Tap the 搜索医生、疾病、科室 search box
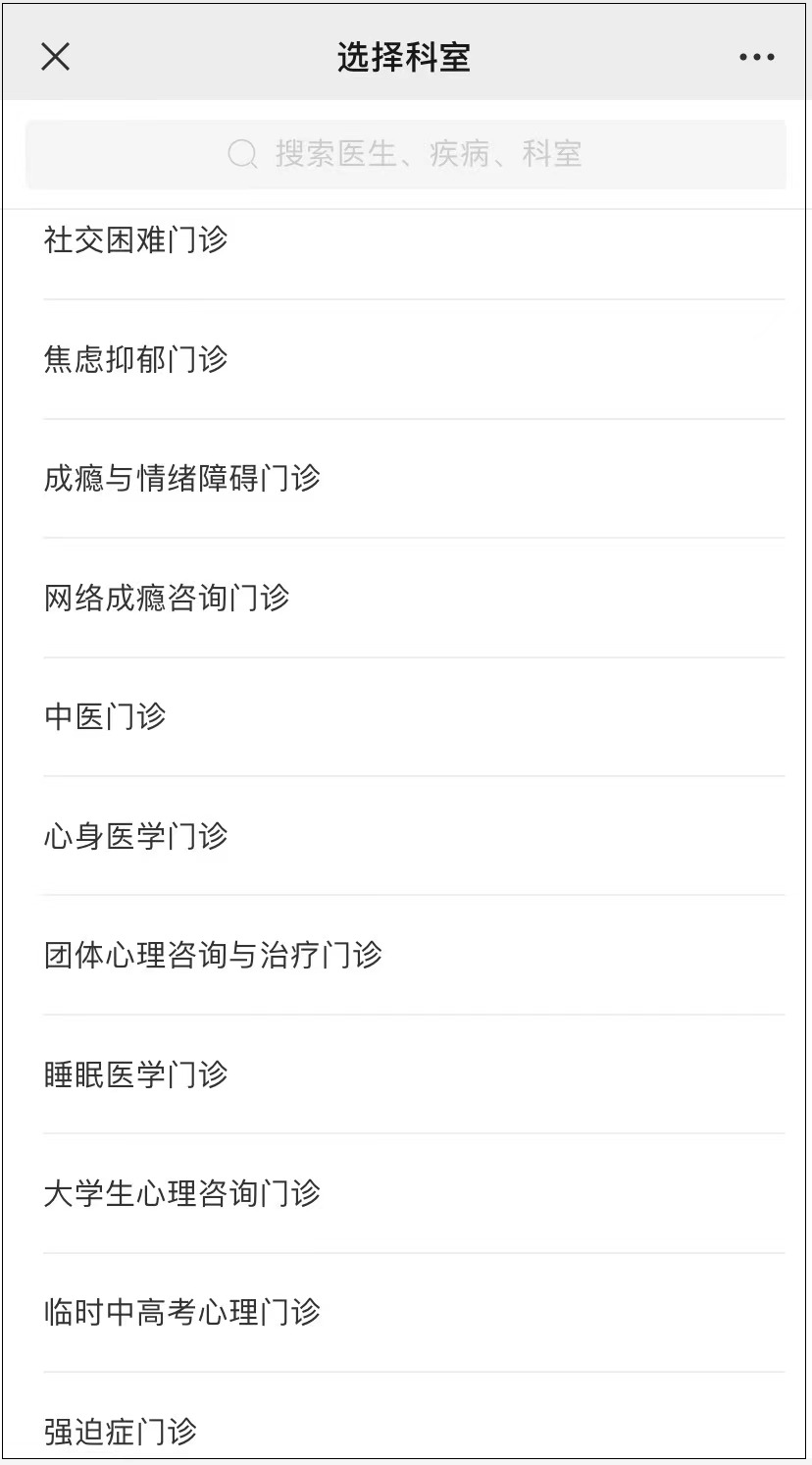Image resolution: width=812 pixels, height=1465 pixels. (x=405, y=154)
